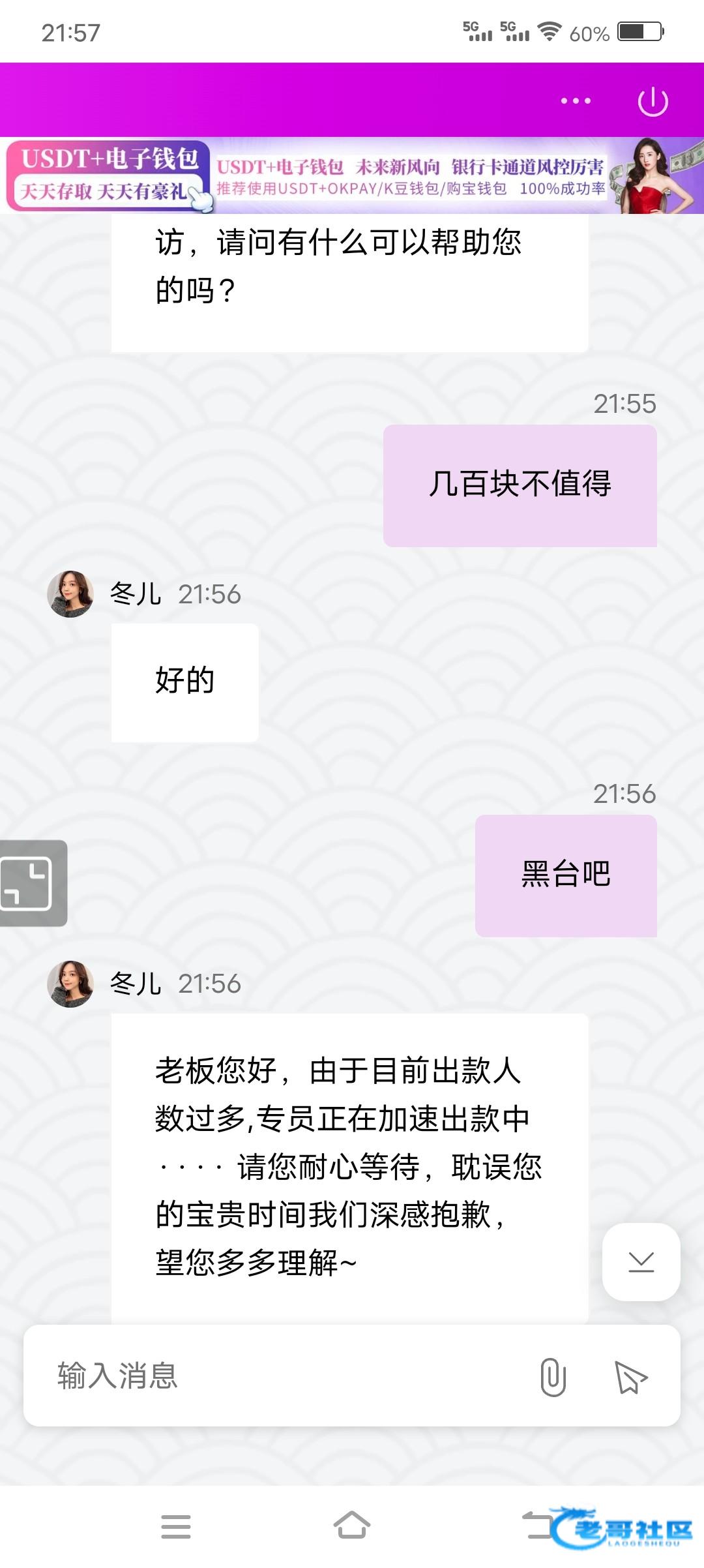This screenshot has width=704, height=1568.
Task: Open the three-dot overflow menu
Action: [x=576, y=101]
